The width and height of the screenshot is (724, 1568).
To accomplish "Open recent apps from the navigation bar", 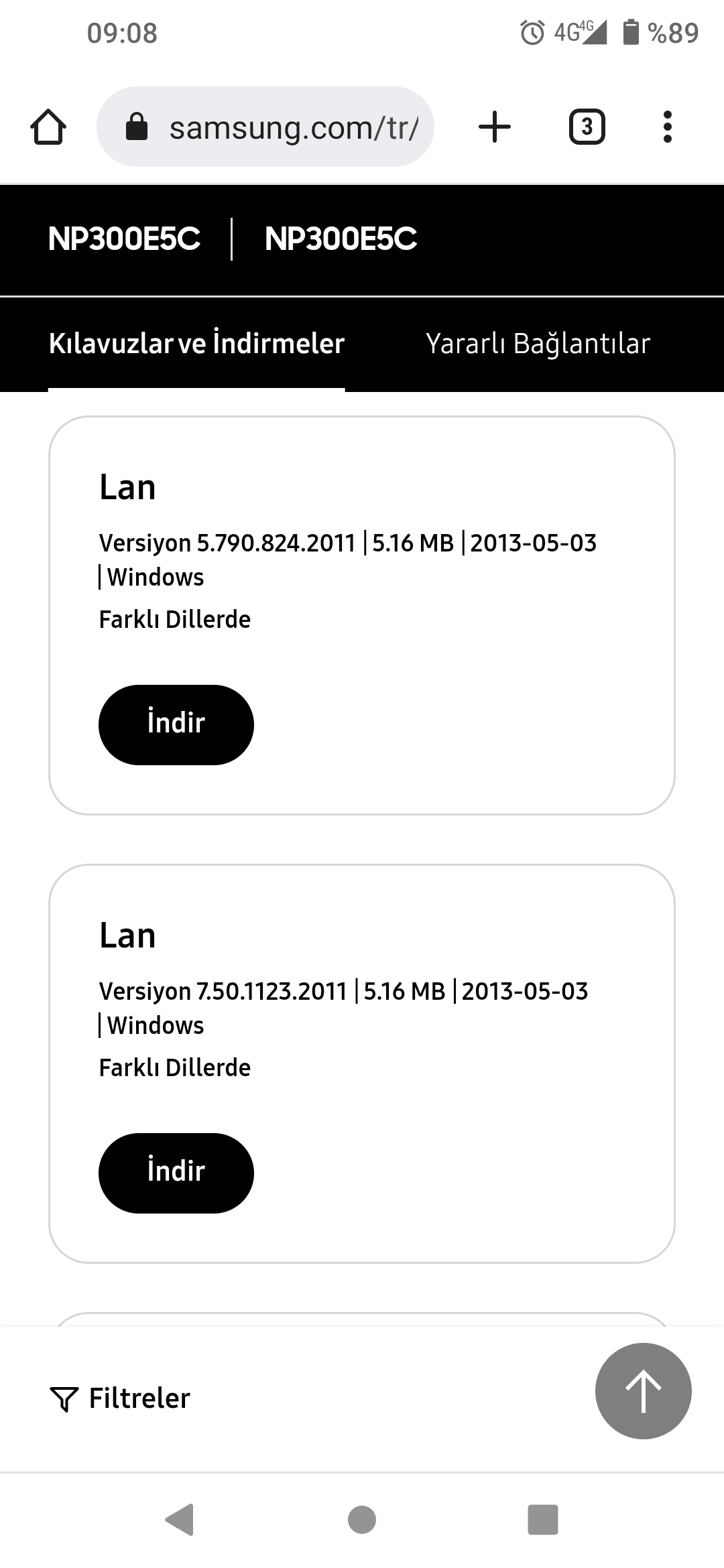I will click(x=543, y=1519).
